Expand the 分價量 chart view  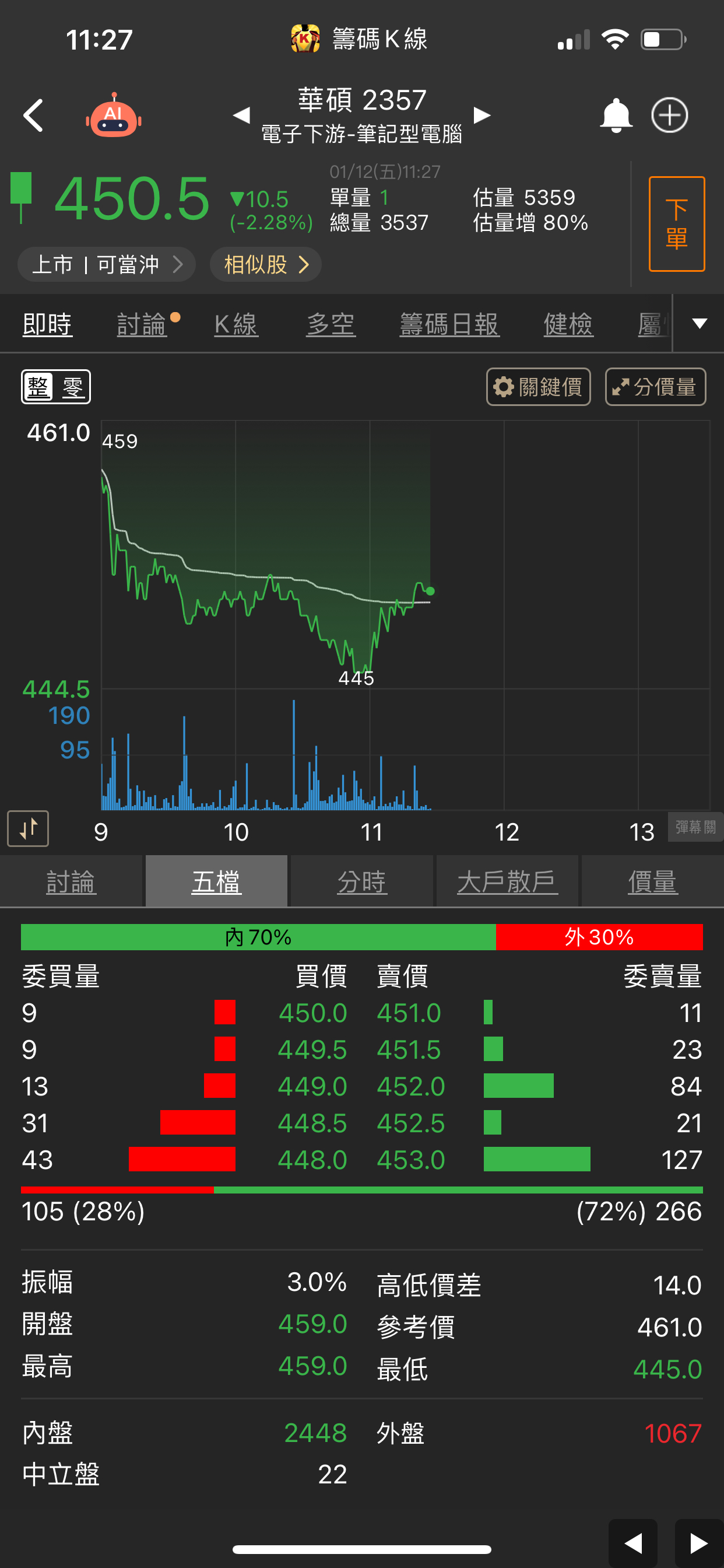click(655, 387)
